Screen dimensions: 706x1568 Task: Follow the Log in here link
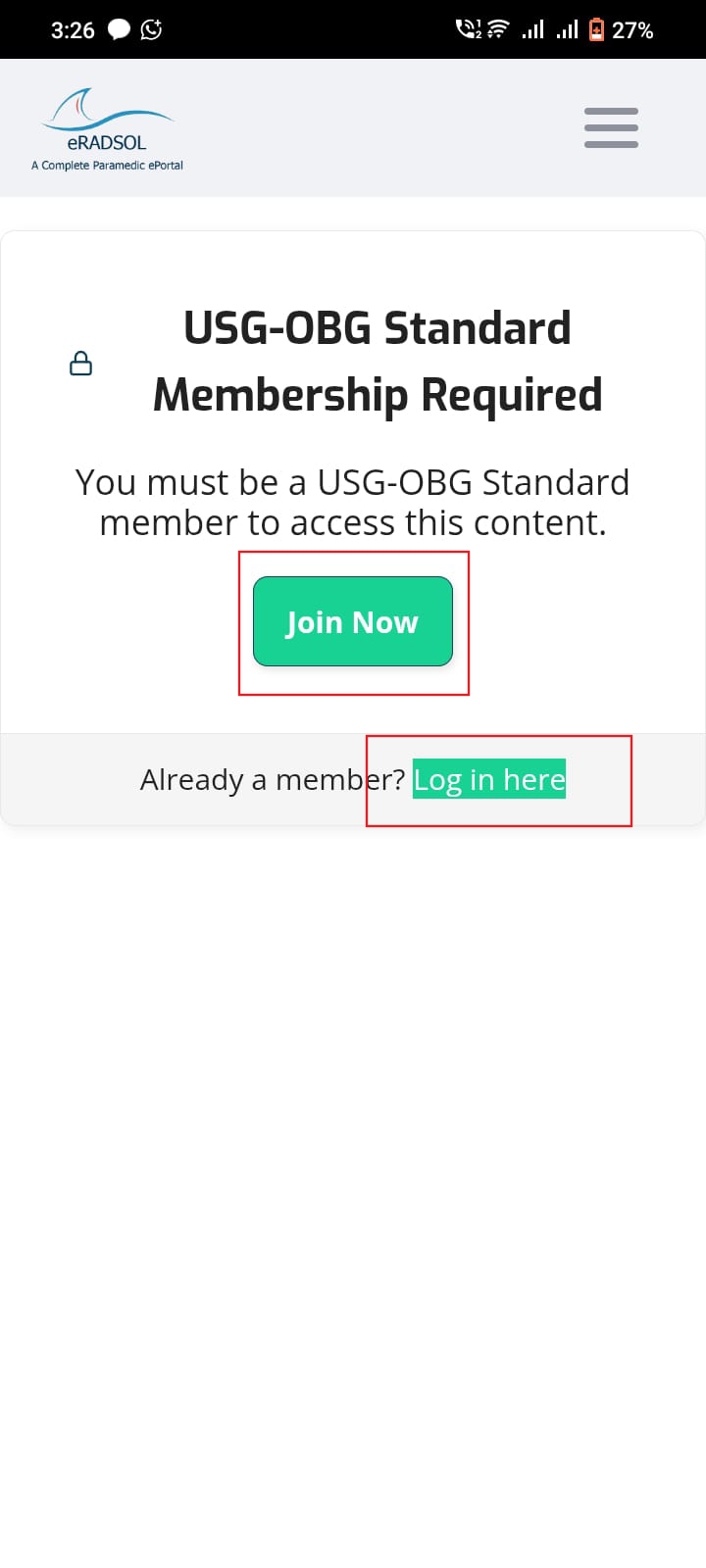(489, 779)
